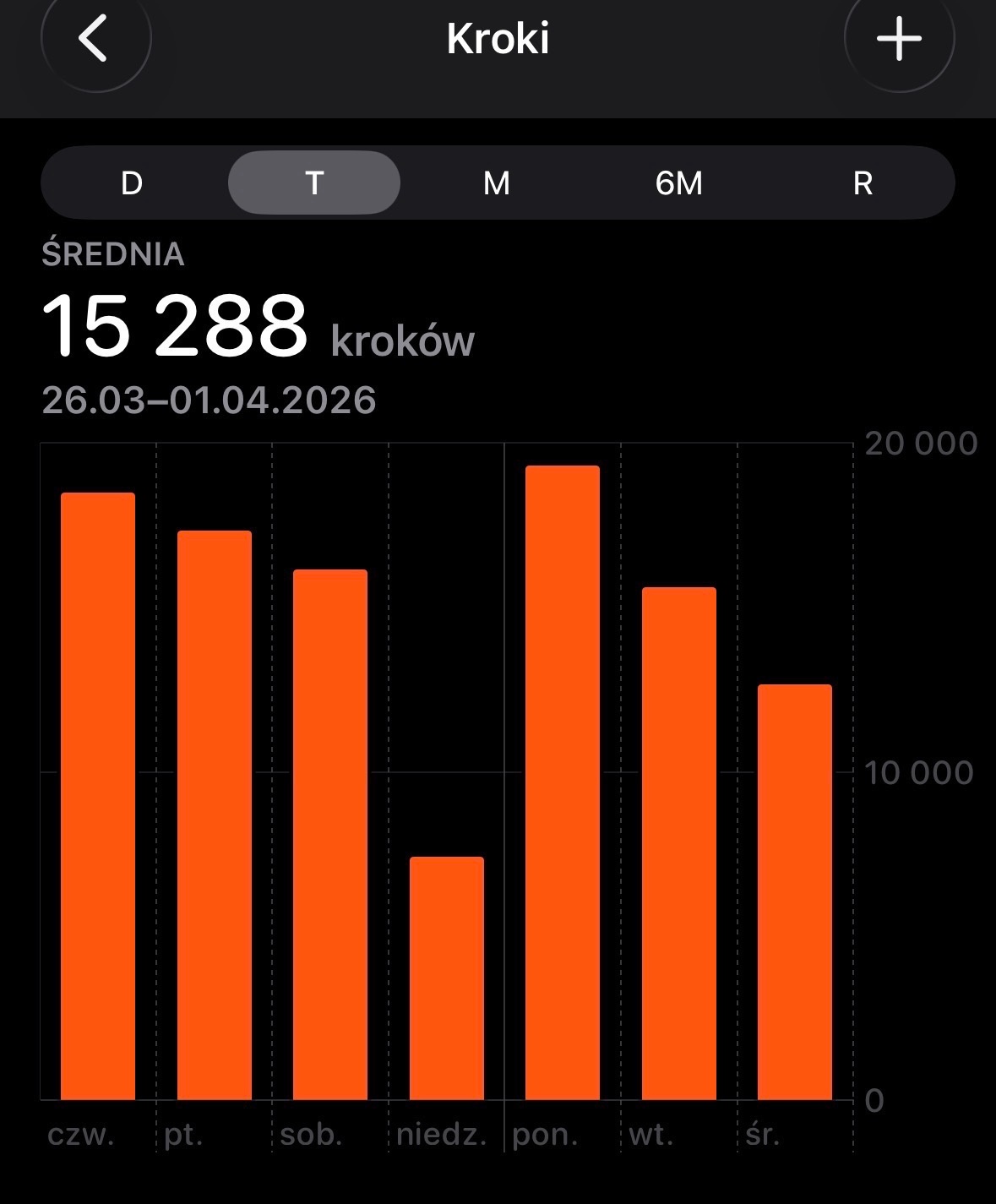Viewport: 996px width, 1204px height.
Task: Go back from the Kroki screen
Action: coord(95,38)
